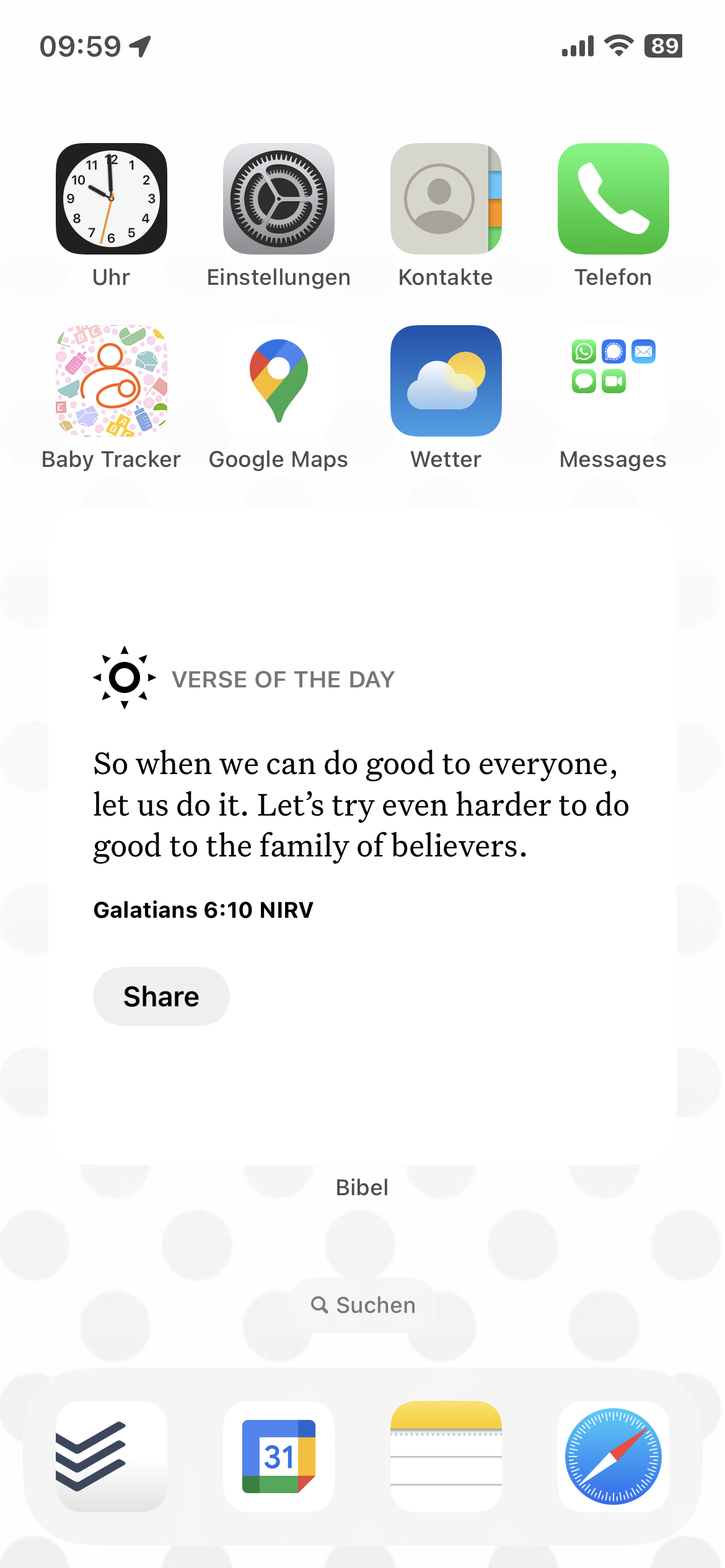This screenshot has width=725, height=1568.
Task: Open the Kontakte app
Action: [446, 199]
